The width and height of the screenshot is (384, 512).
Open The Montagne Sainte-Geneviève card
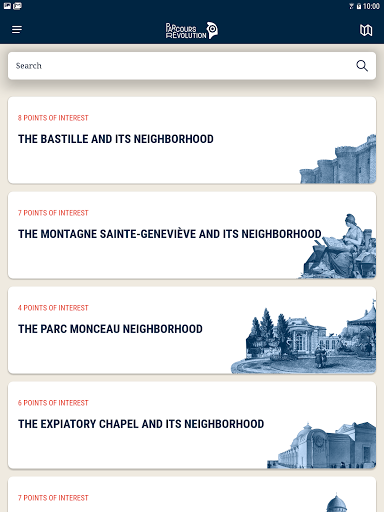(x=192, y=235)
